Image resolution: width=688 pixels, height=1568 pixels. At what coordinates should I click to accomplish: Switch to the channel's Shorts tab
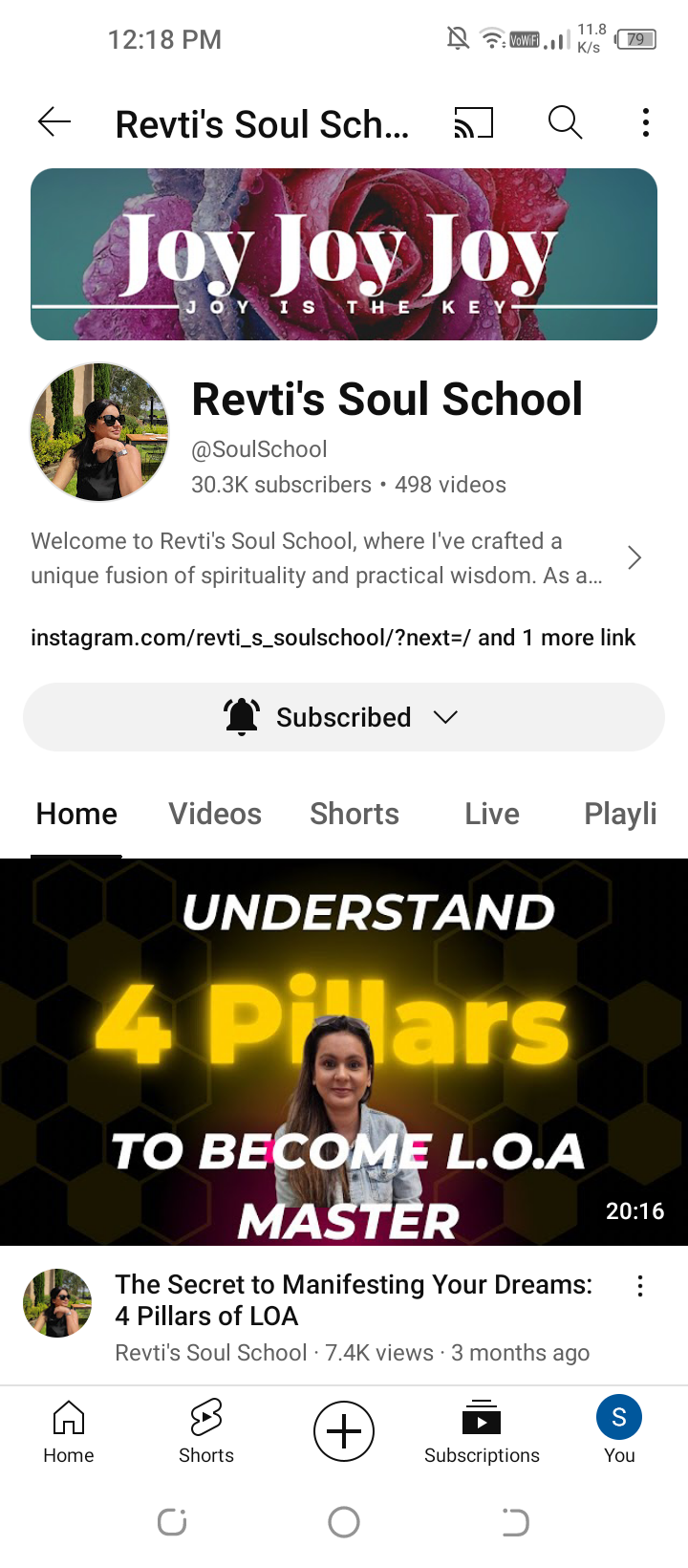(355, 814)
